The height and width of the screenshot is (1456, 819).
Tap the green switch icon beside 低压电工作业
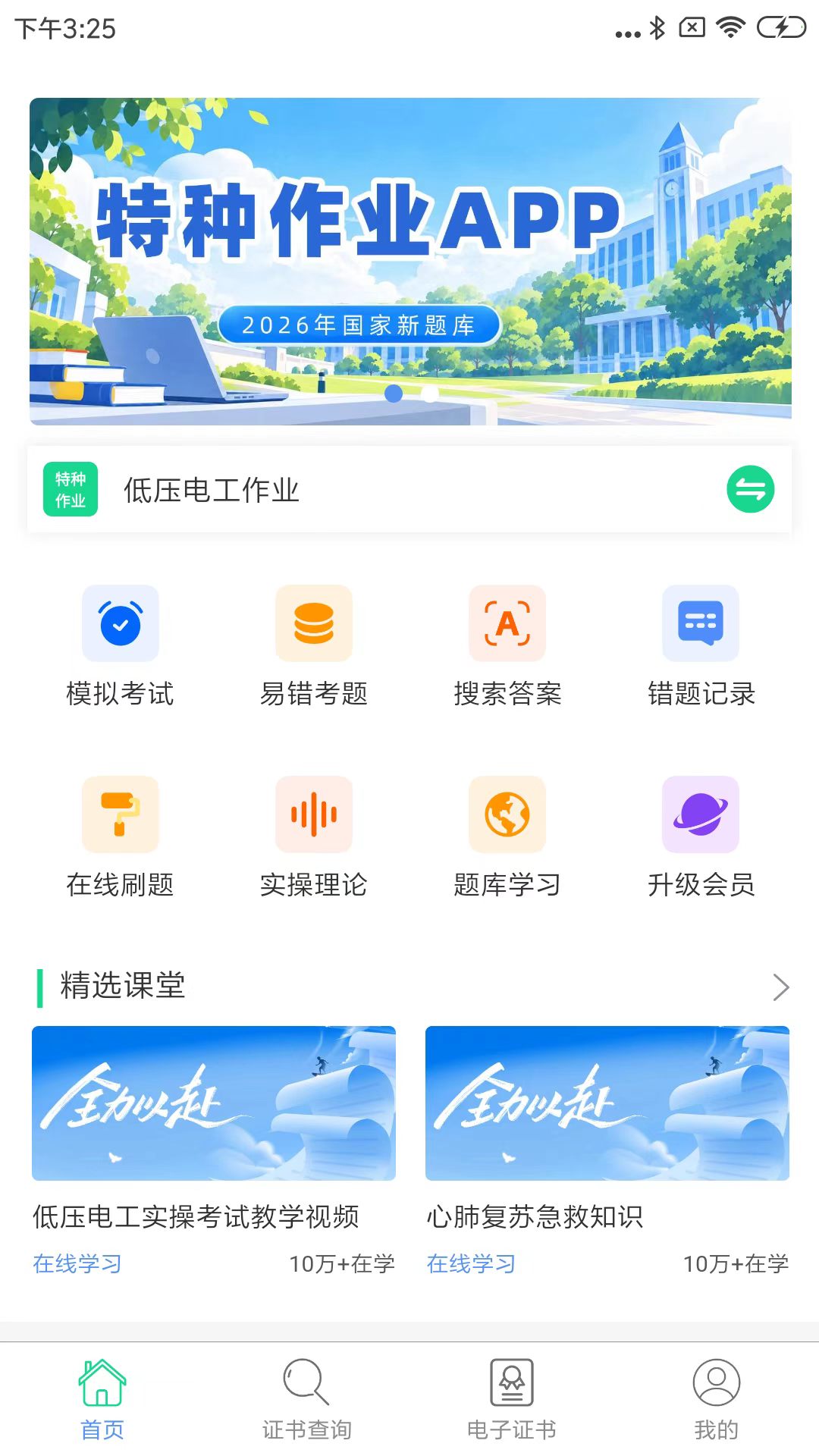coord(750,489)
